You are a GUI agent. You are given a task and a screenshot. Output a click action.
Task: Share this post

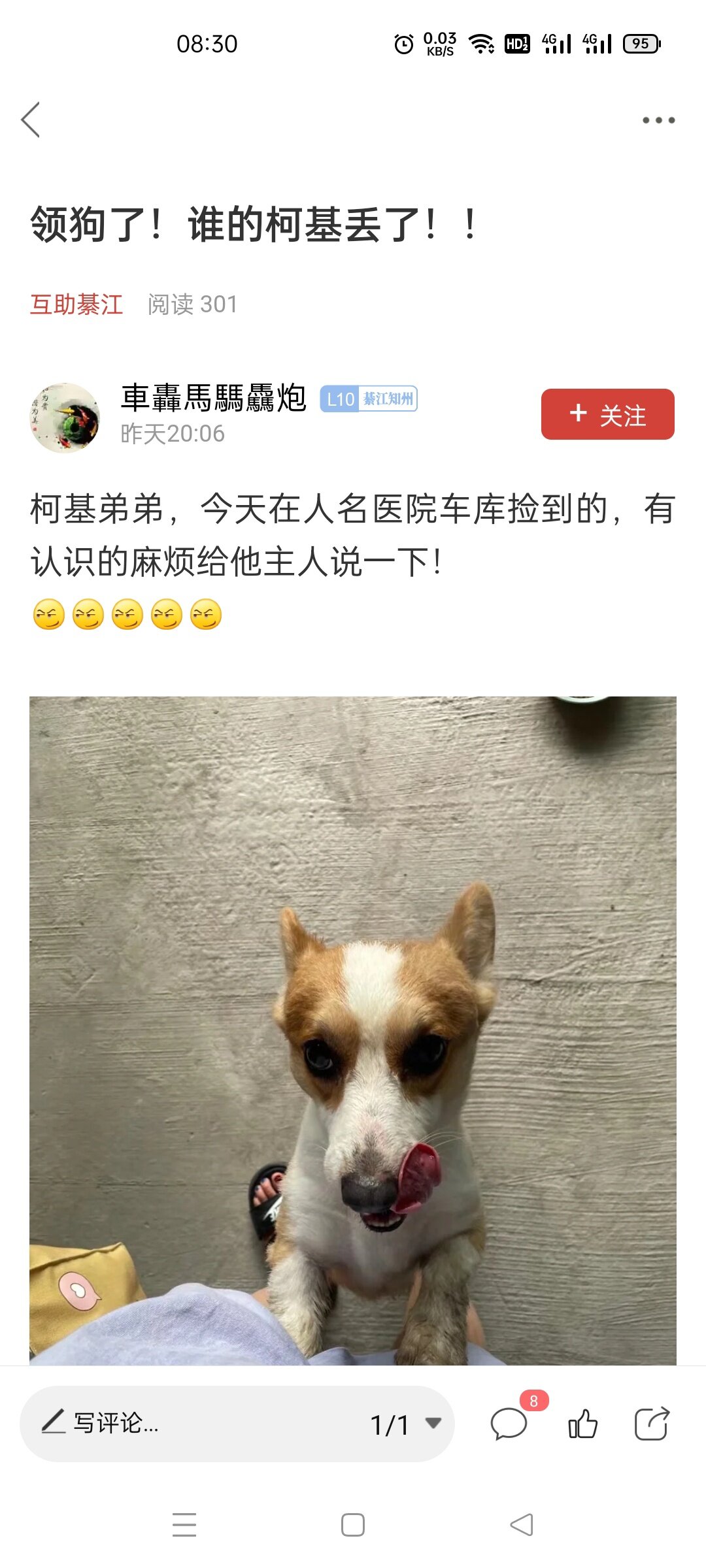pyautogui.click(x=652, y=1424)
